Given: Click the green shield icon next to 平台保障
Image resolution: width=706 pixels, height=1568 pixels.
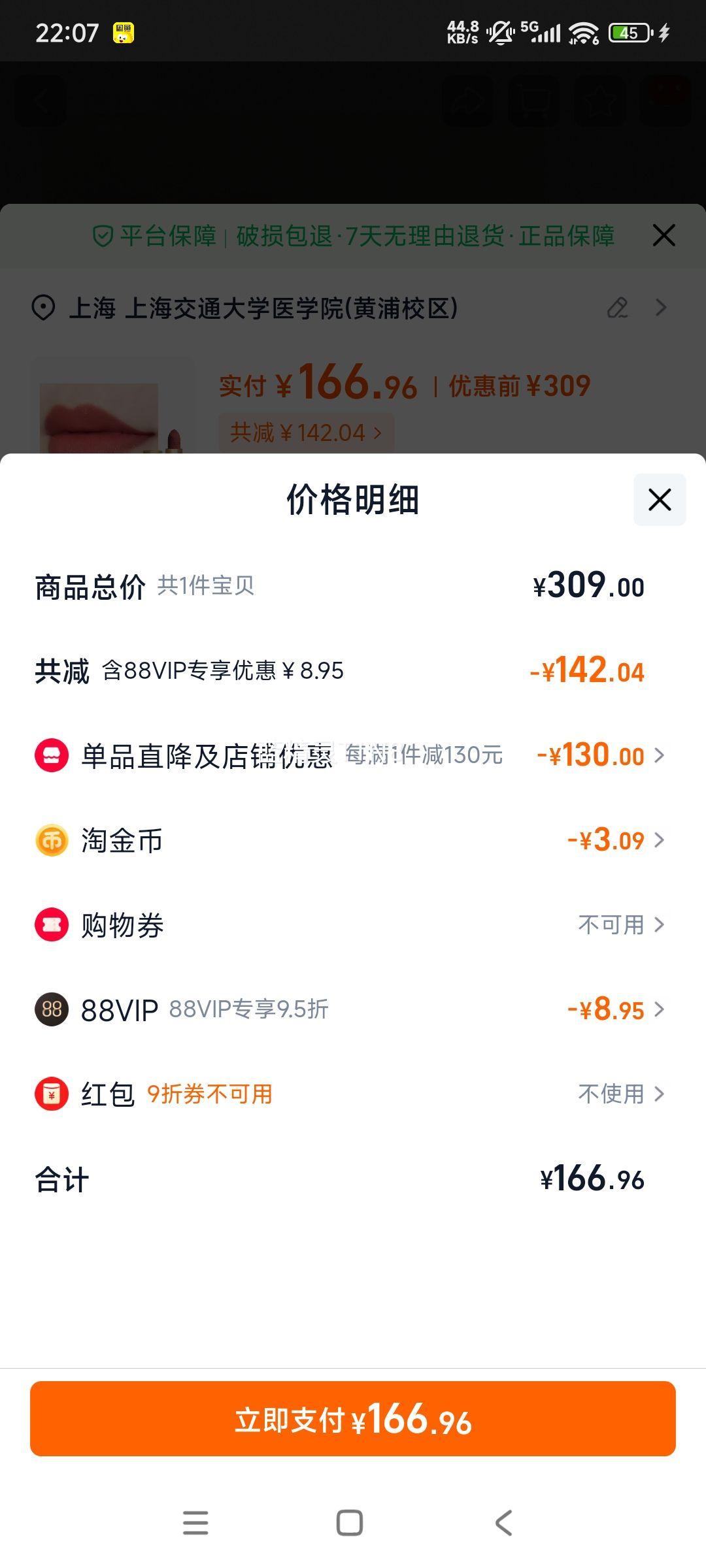Looking at the screenshot, I should pos(101,237).
